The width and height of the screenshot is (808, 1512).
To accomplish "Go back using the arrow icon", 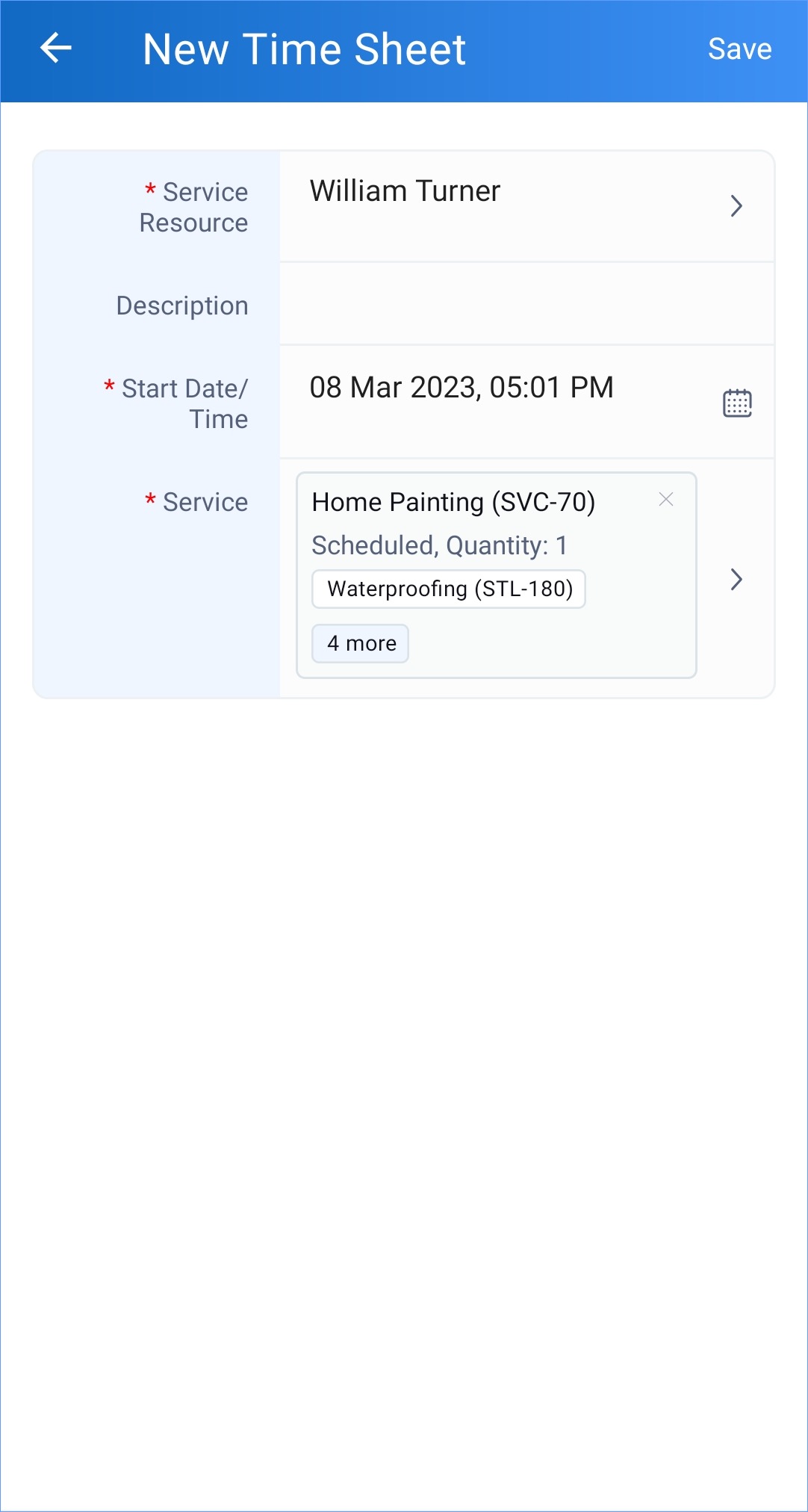I will coord(56,49).
